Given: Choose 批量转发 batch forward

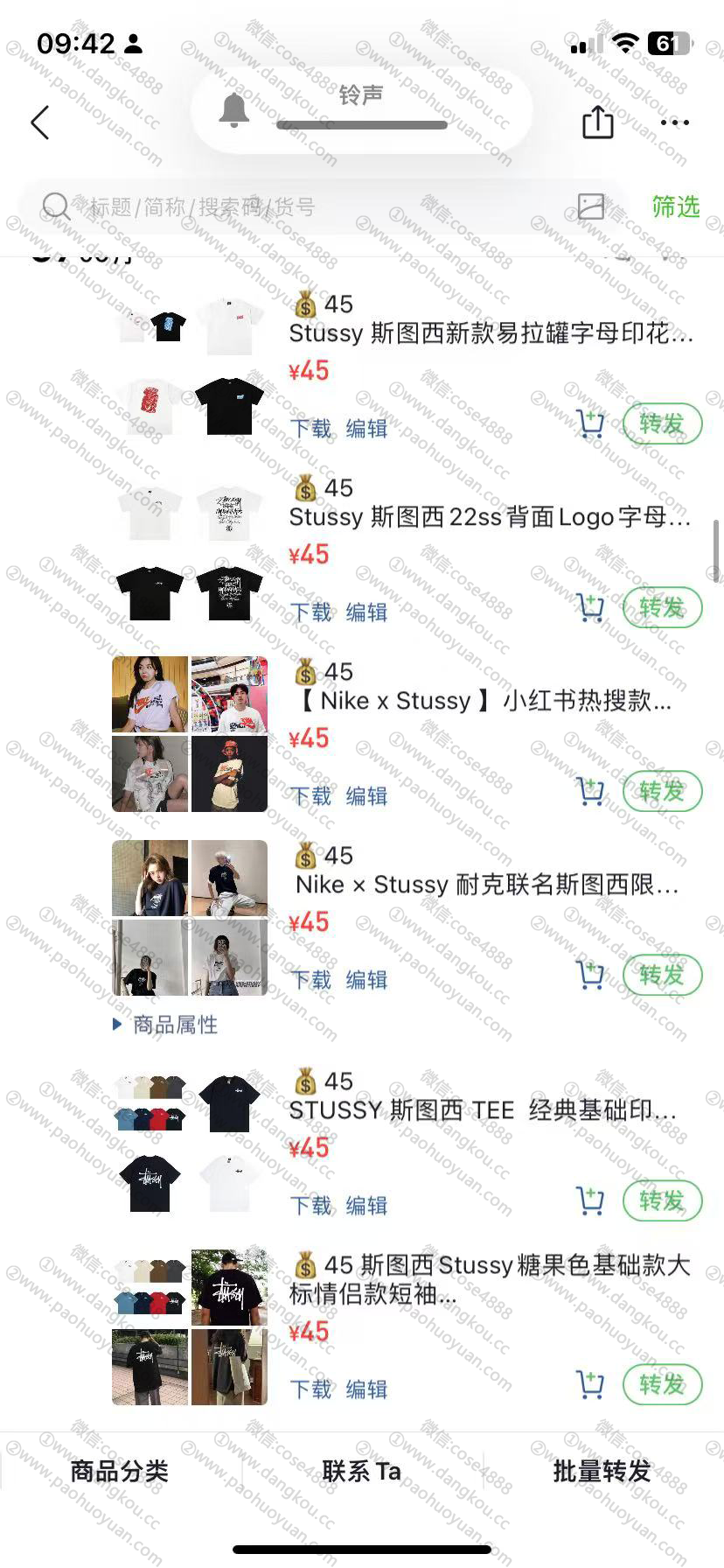Looking at the screenshot, I should coord(602,1472).
